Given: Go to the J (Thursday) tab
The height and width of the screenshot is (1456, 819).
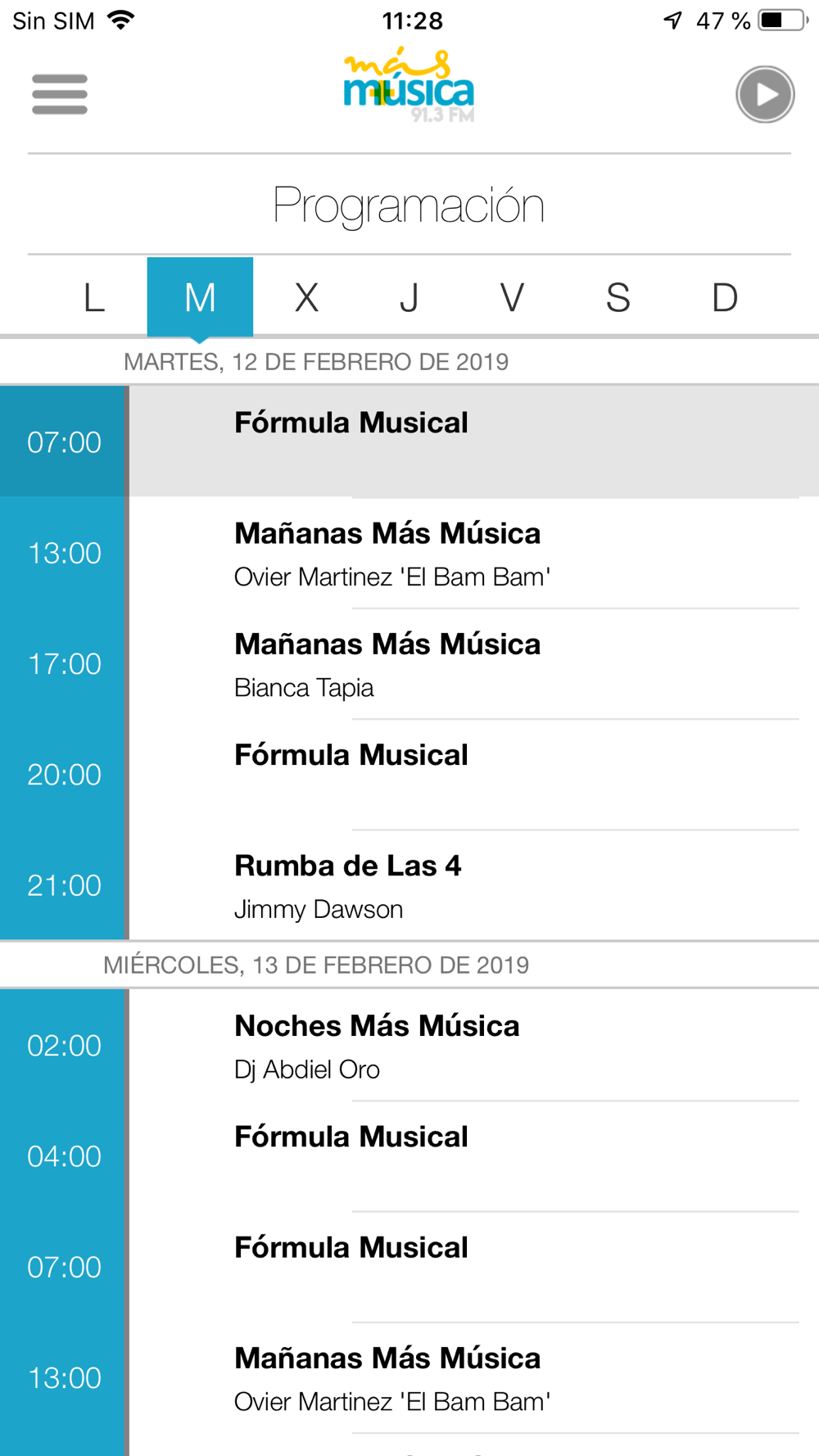Looking at the screenshot, I should [x=409, y=297].
